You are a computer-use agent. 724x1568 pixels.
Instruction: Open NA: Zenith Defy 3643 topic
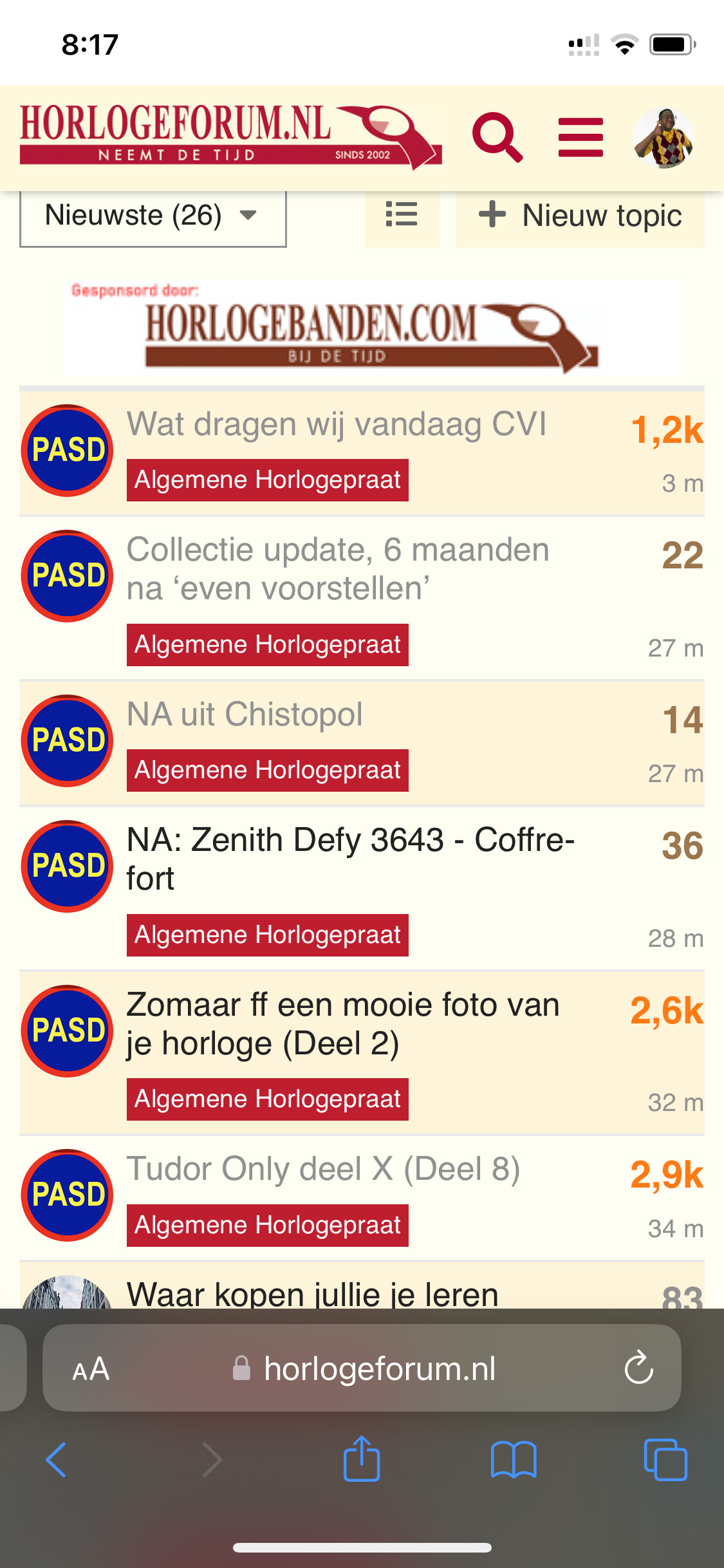[x=351, y=859]
